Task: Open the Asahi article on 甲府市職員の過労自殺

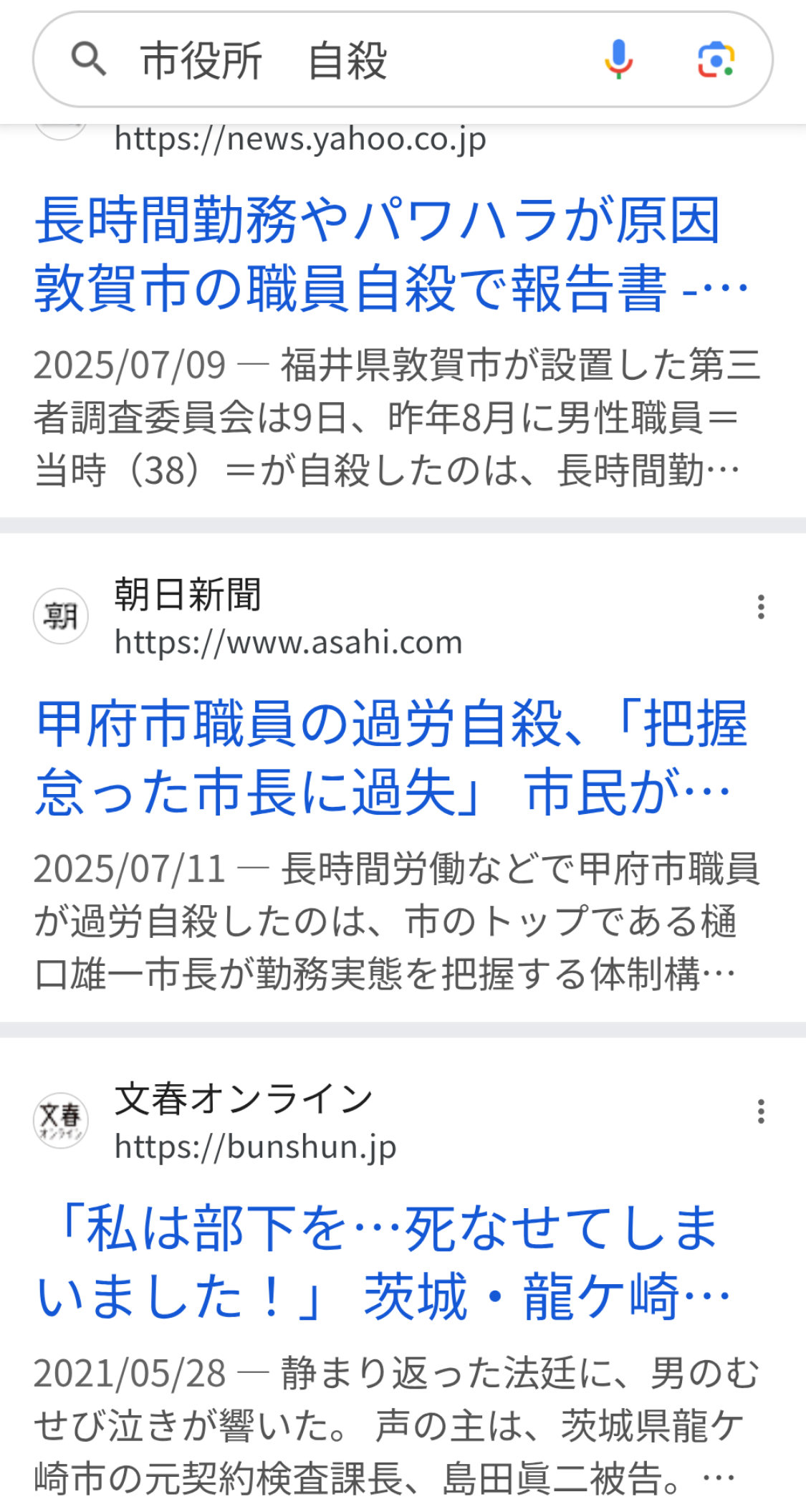Action: tap(390, 758)
